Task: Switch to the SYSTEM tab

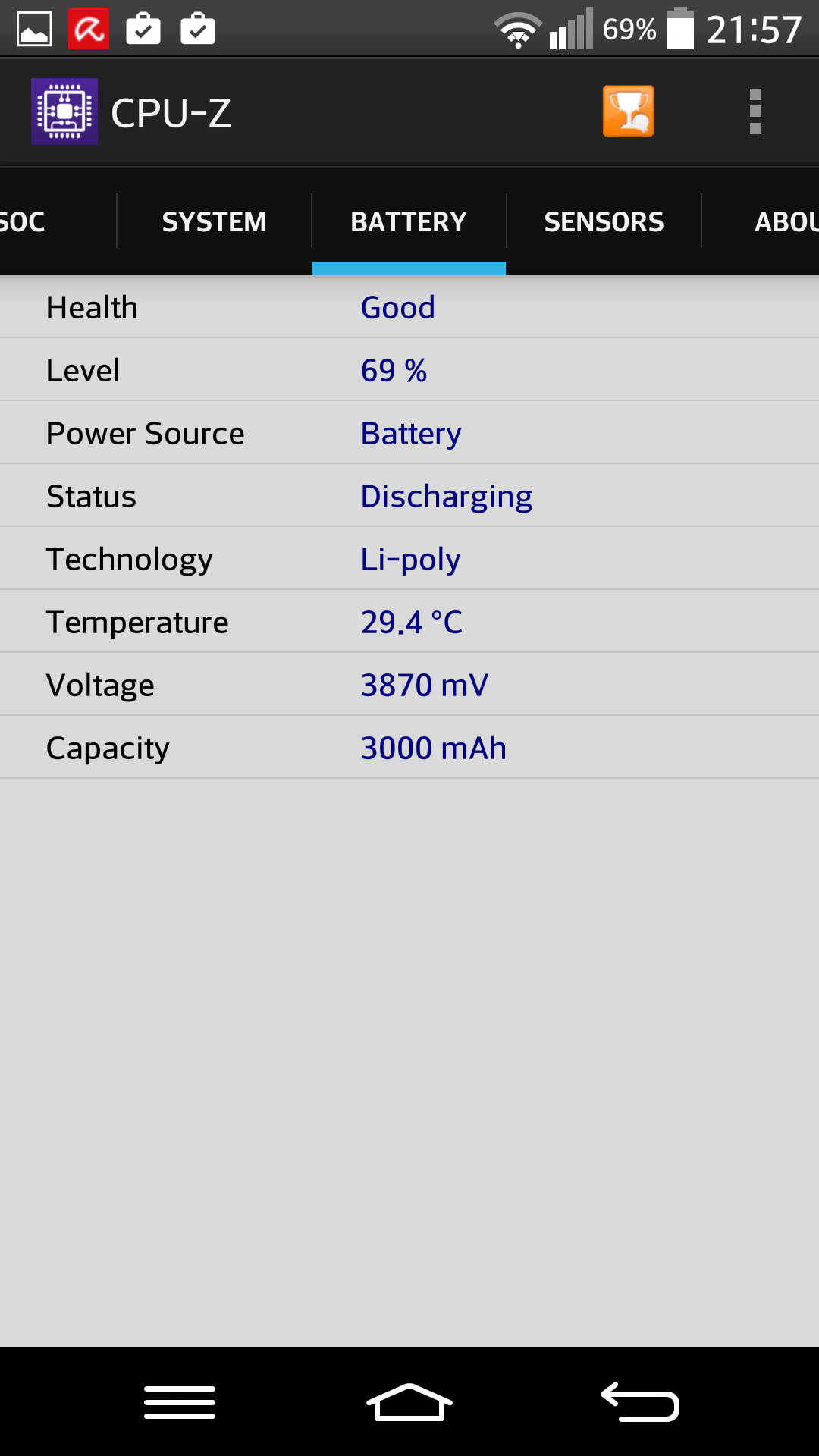Action: [214, 222]
